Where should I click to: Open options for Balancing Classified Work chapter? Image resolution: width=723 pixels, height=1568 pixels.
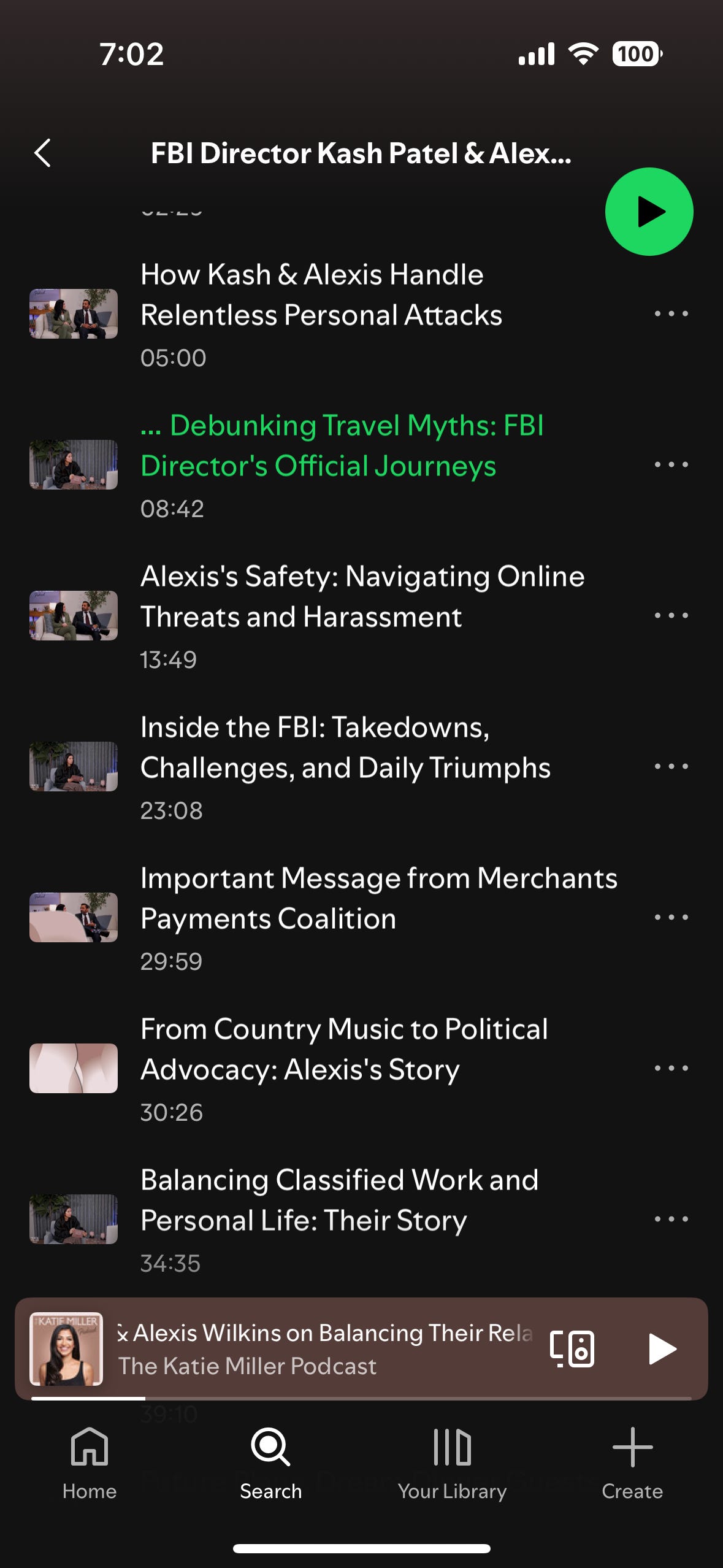coord(671,1220)
